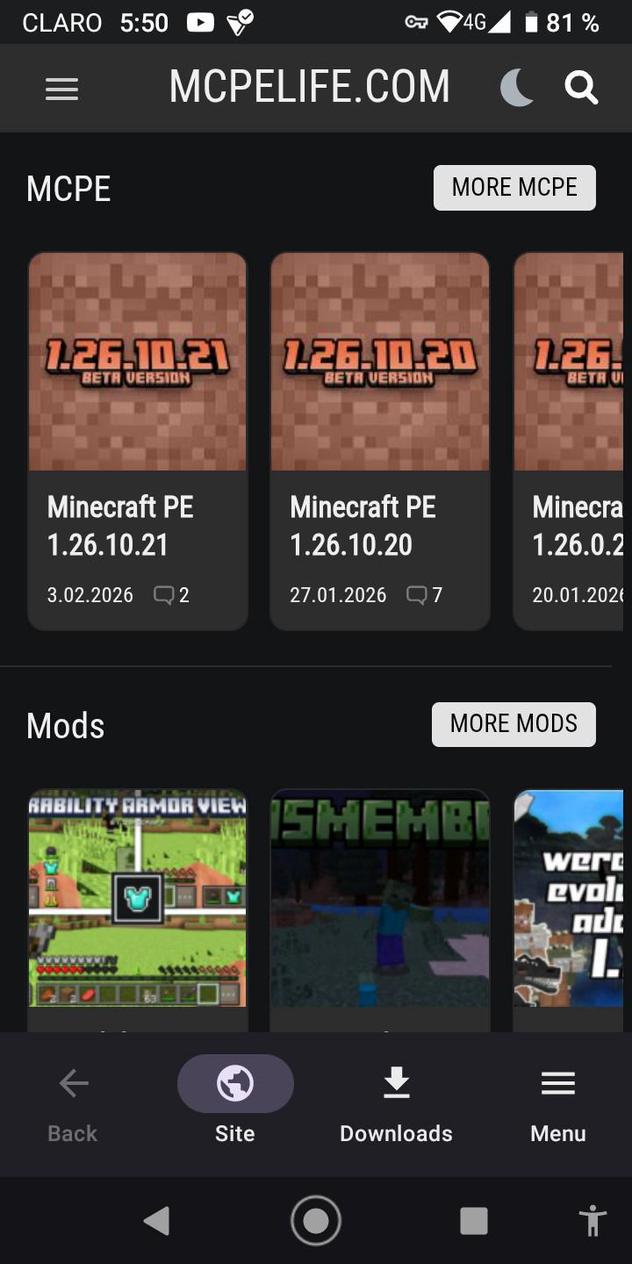This screenshot has height=1264, width=632.
Task: Open the Minecraft PE 1.26.10.20 card
Action: [380, 440]
